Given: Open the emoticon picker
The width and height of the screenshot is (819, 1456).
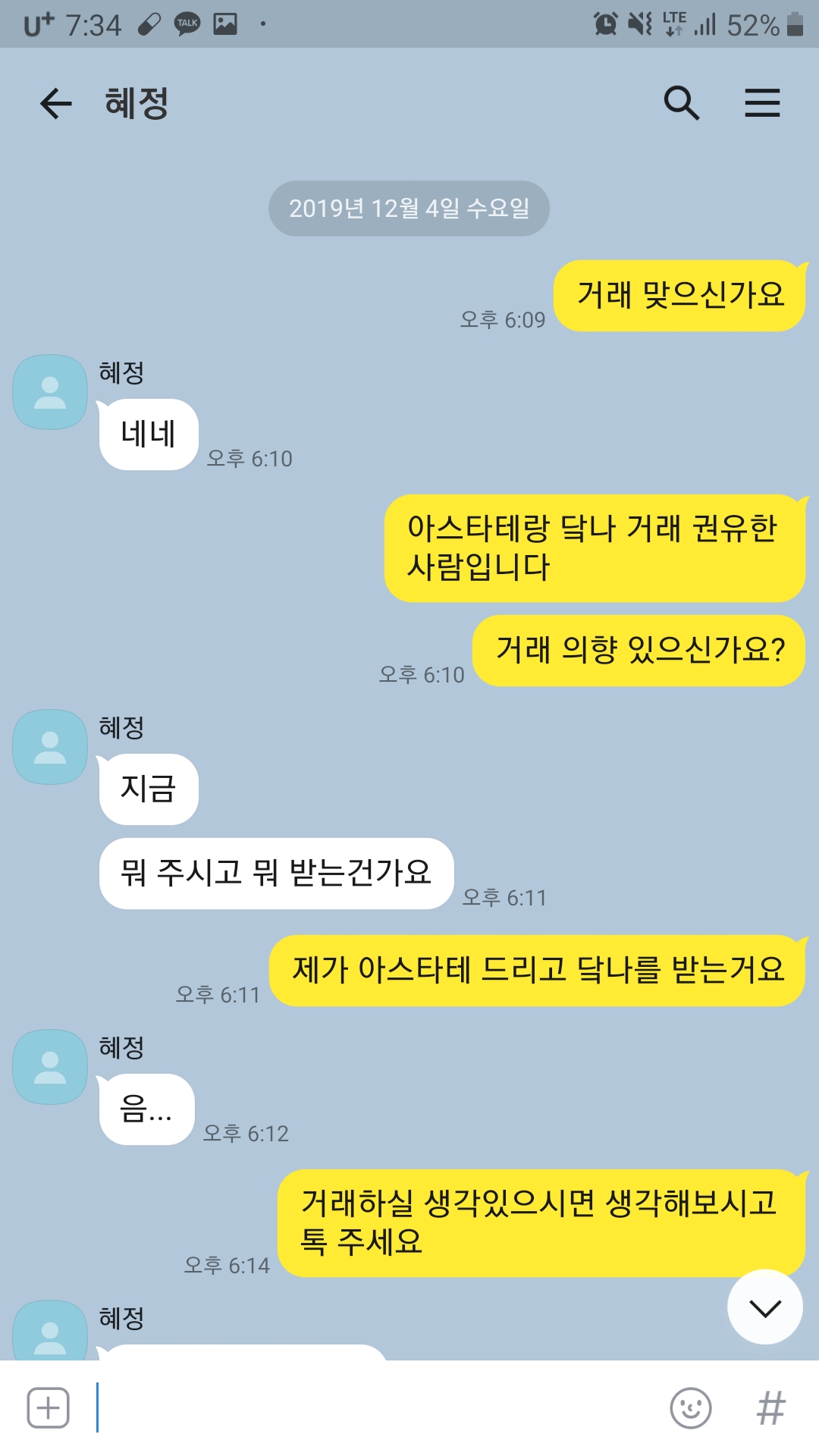Looking at the screenshot, I should (x=691, y=1408).
